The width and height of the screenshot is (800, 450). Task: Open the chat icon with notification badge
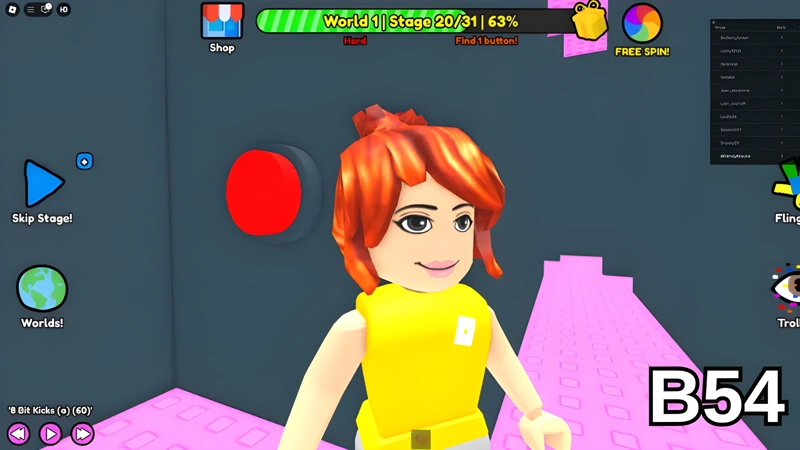[x=45, y=9]
